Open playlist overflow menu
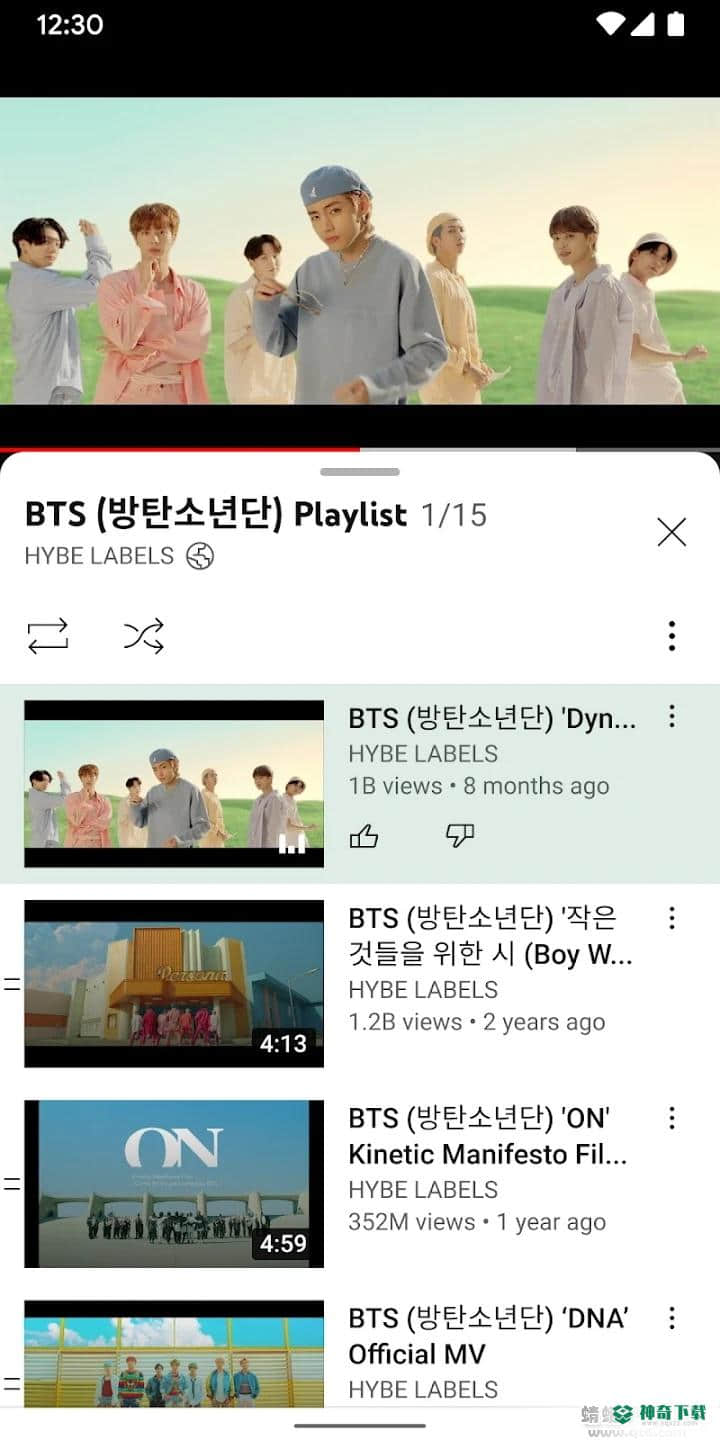The height and width of the screenshot is (1440, 720). click(x=672, y=635)
